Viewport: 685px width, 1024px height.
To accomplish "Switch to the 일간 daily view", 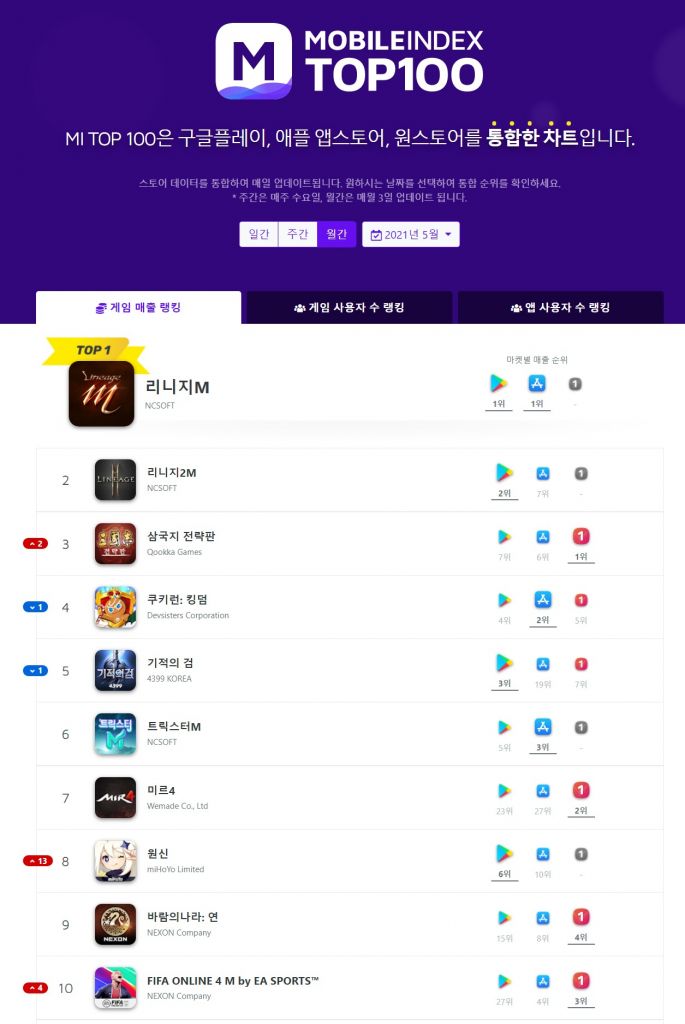I will 258,234.
